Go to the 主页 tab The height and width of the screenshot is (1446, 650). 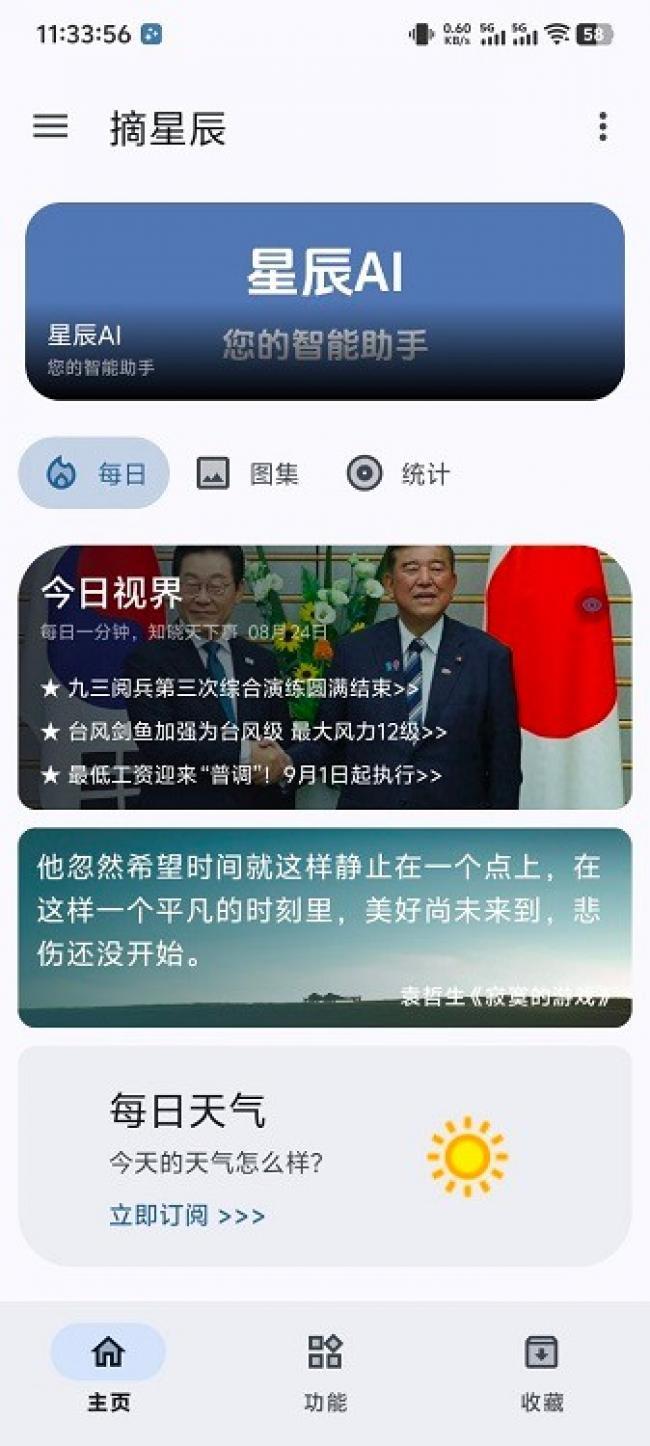pyautogui.click(x=108, y=1366)
